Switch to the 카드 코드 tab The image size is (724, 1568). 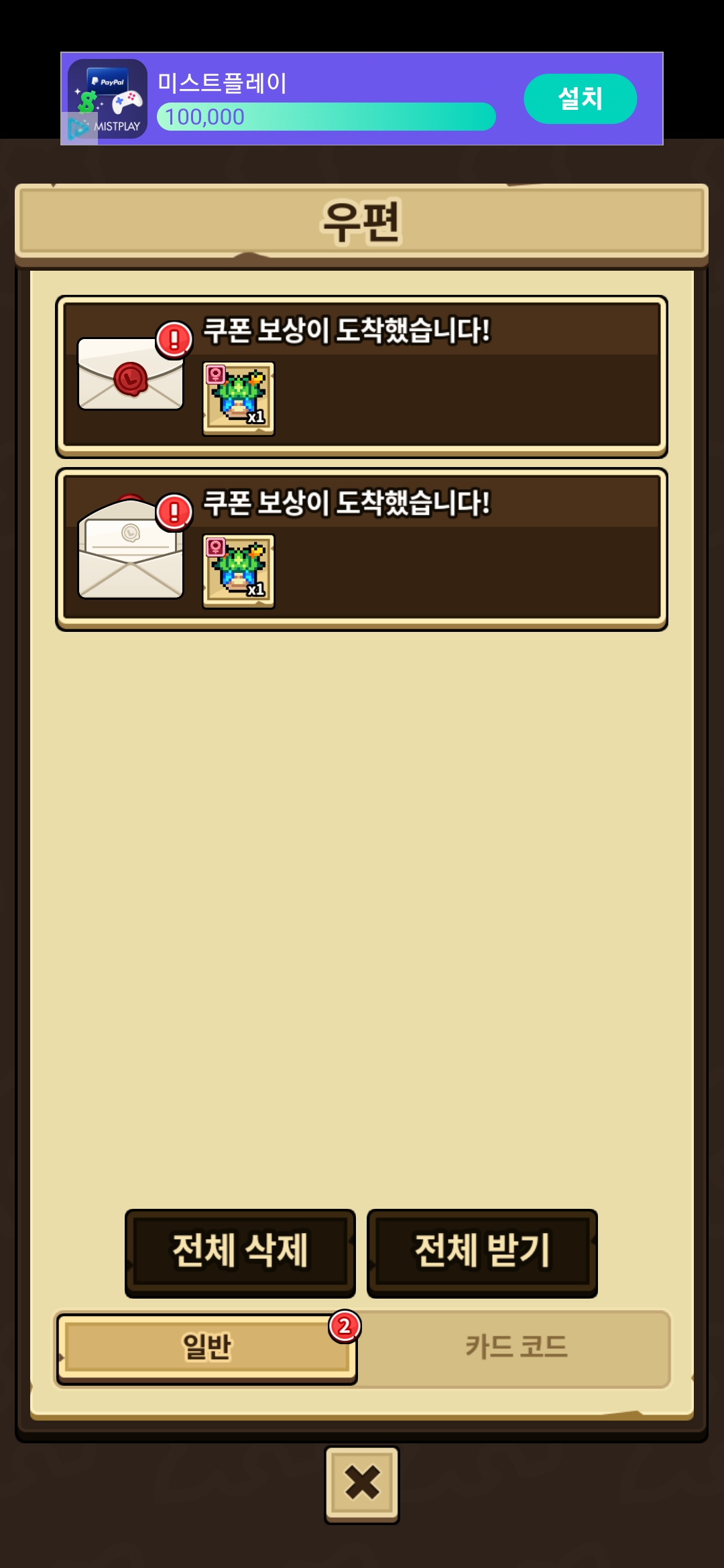516,1348
